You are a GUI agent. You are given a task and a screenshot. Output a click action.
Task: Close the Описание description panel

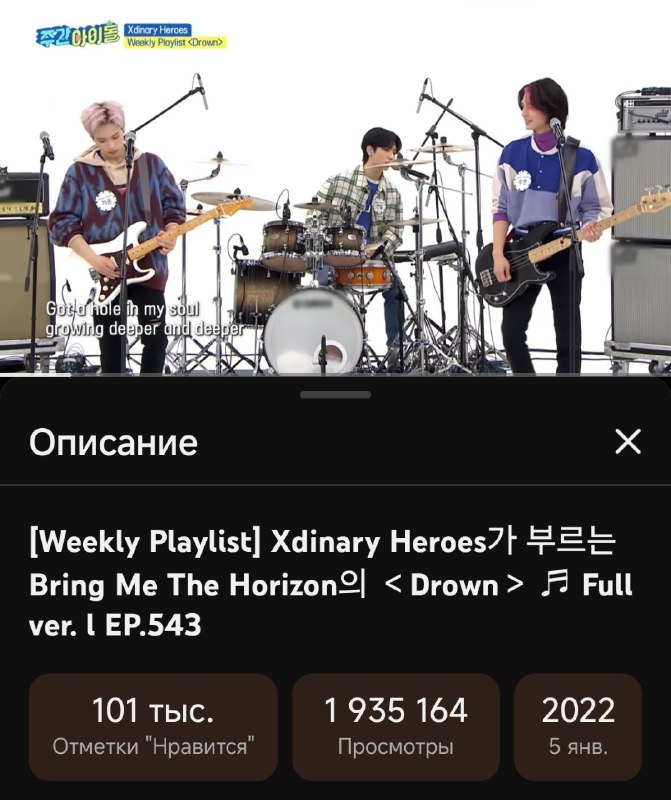628,441
